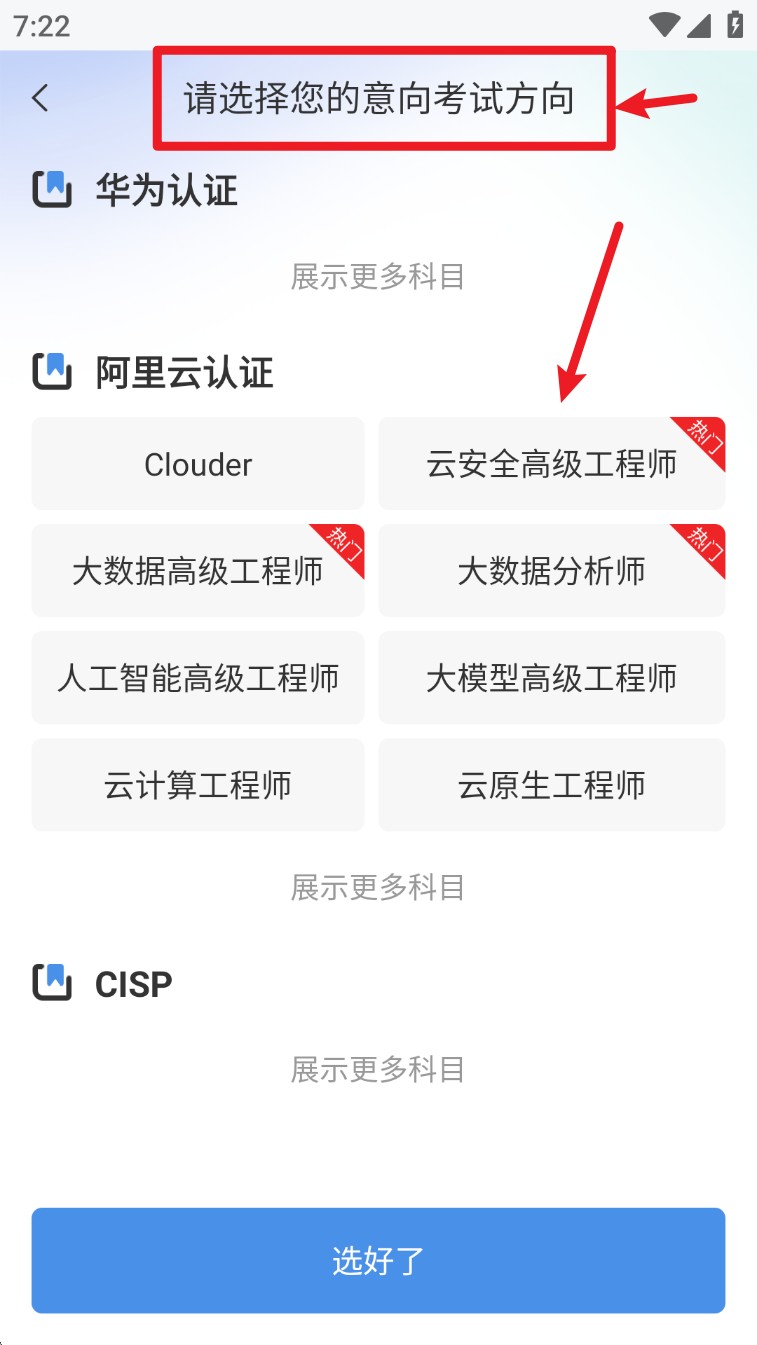Expand more subjects under CISP

pyautogui.click(x=378, y=1070)
